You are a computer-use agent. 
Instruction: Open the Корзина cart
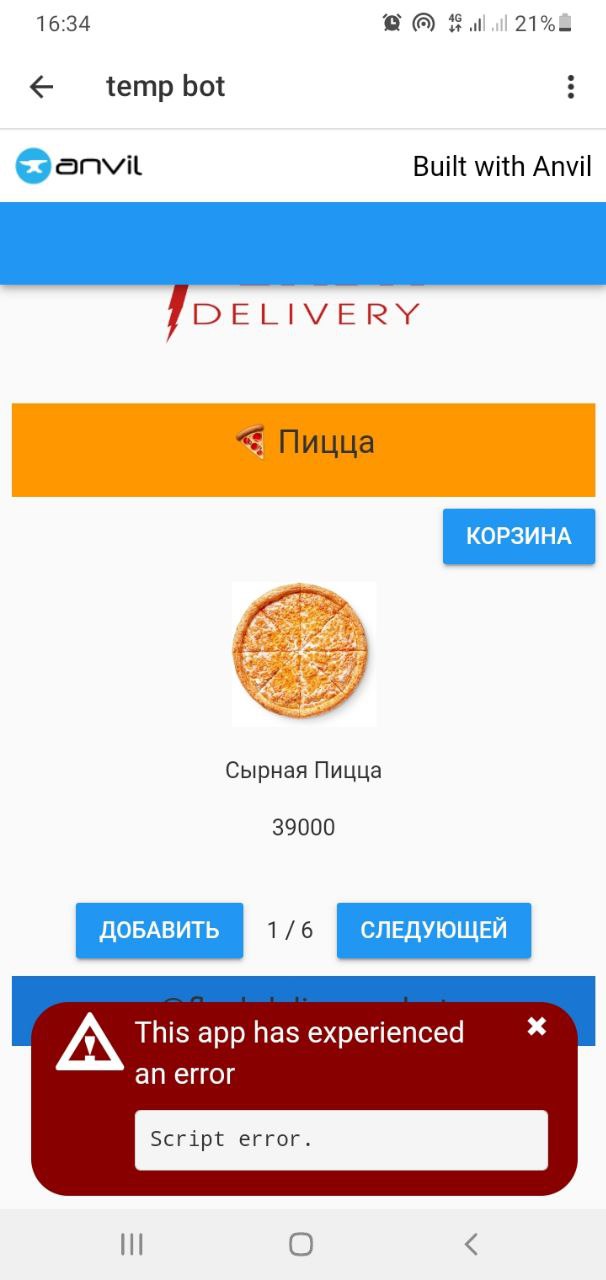pyautogui.click(x=518, y=536)
